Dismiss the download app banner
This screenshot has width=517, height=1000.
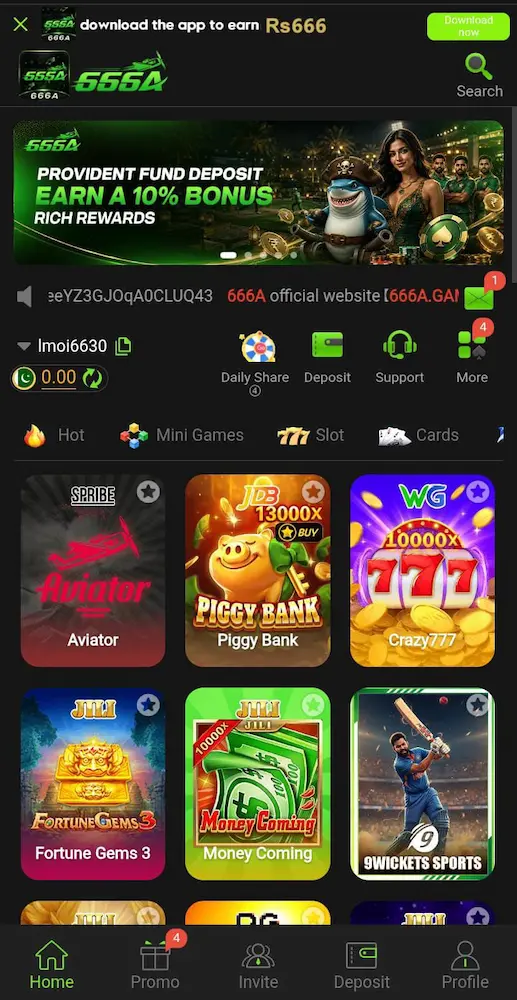pos(20,25)
